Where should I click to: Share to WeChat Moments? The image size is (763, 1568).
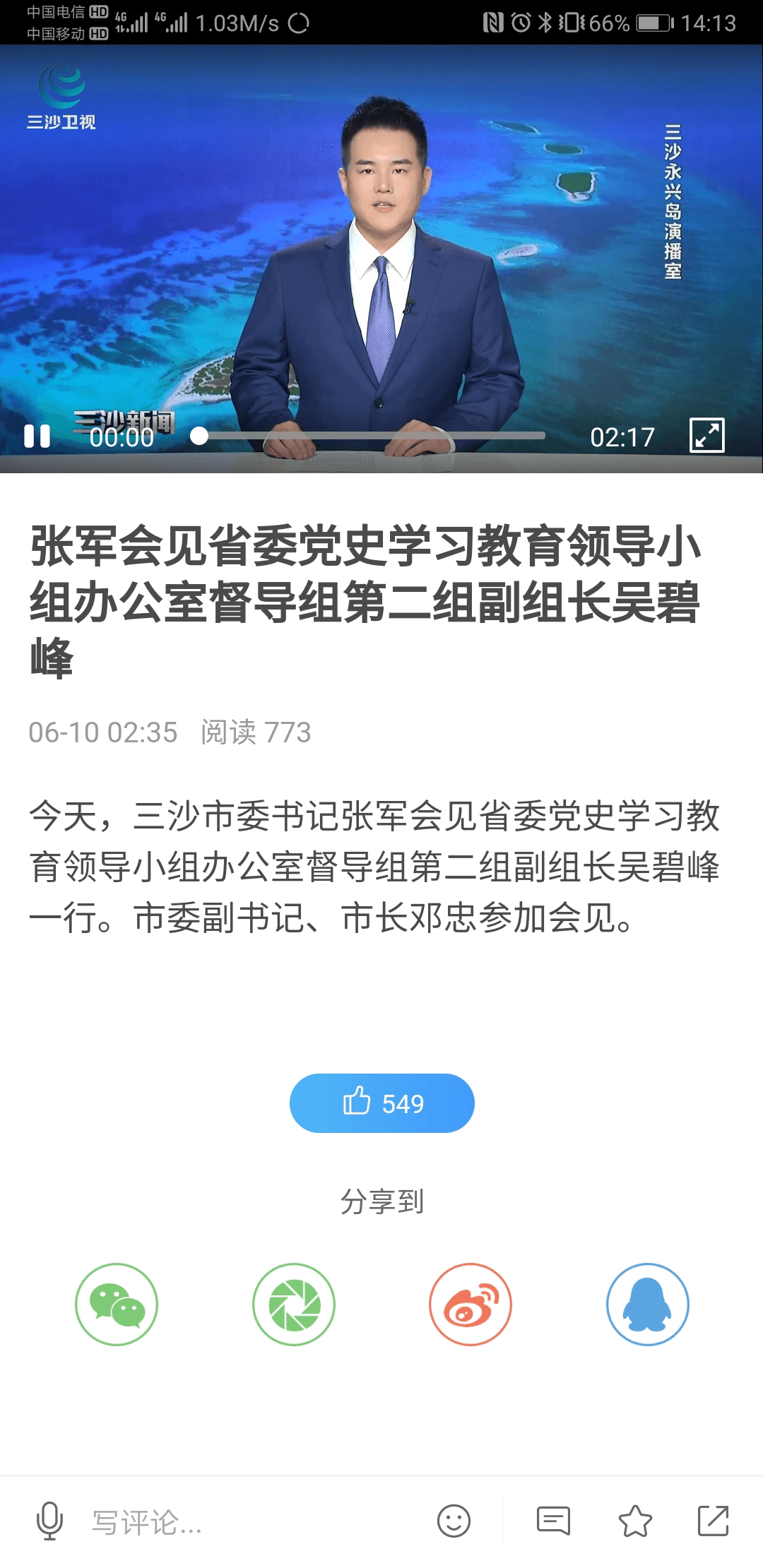point(294,1304)
